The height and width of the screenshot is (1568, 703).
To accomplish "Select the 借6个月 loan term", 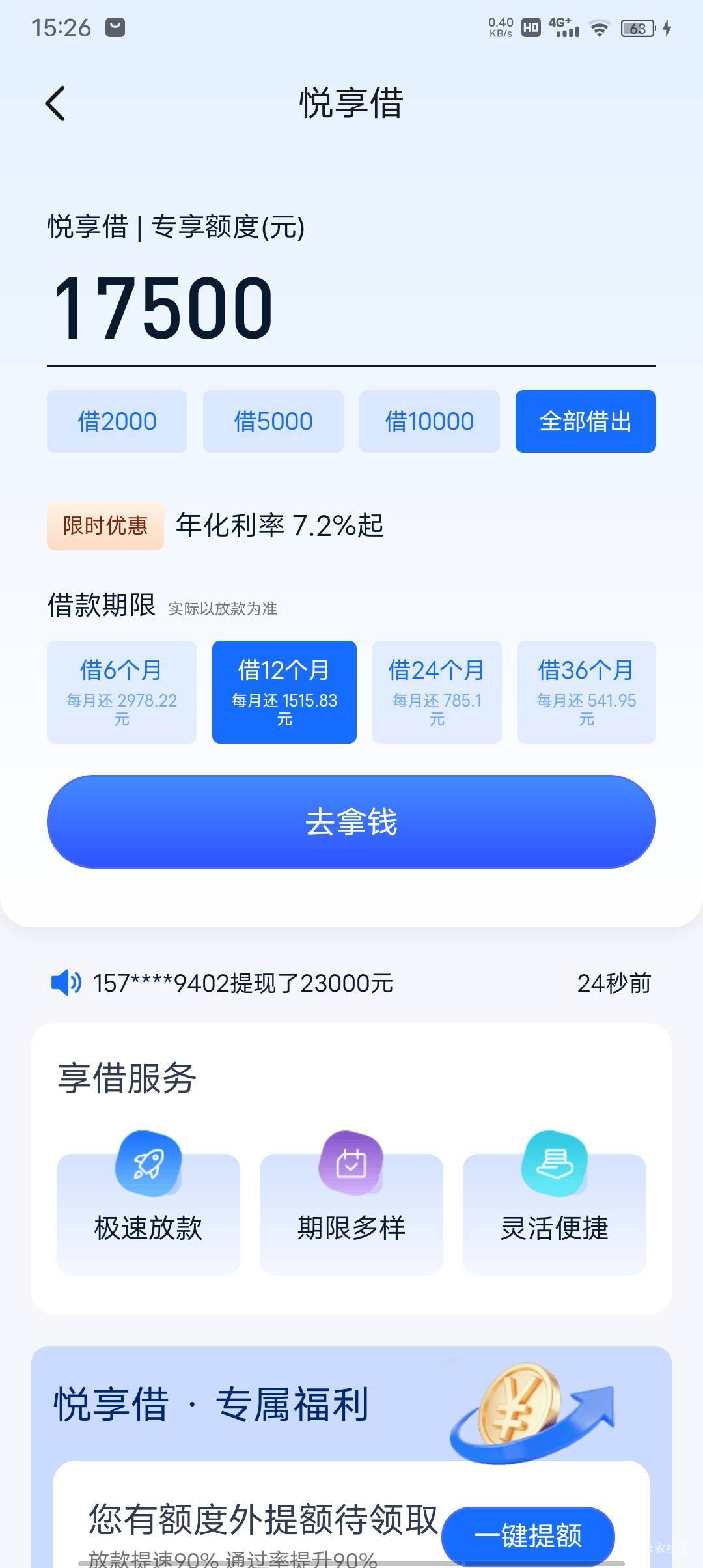I will 122,692.
